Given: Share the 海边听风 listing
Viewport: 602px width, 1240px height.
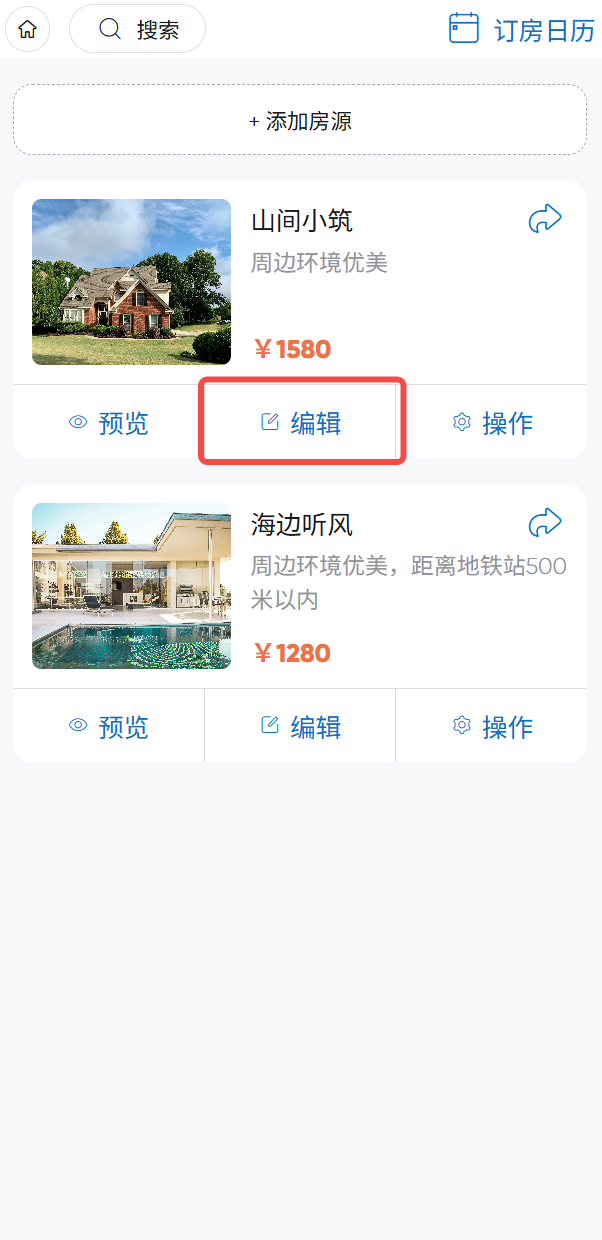Looking at the screenshot, I should [545, 522].
